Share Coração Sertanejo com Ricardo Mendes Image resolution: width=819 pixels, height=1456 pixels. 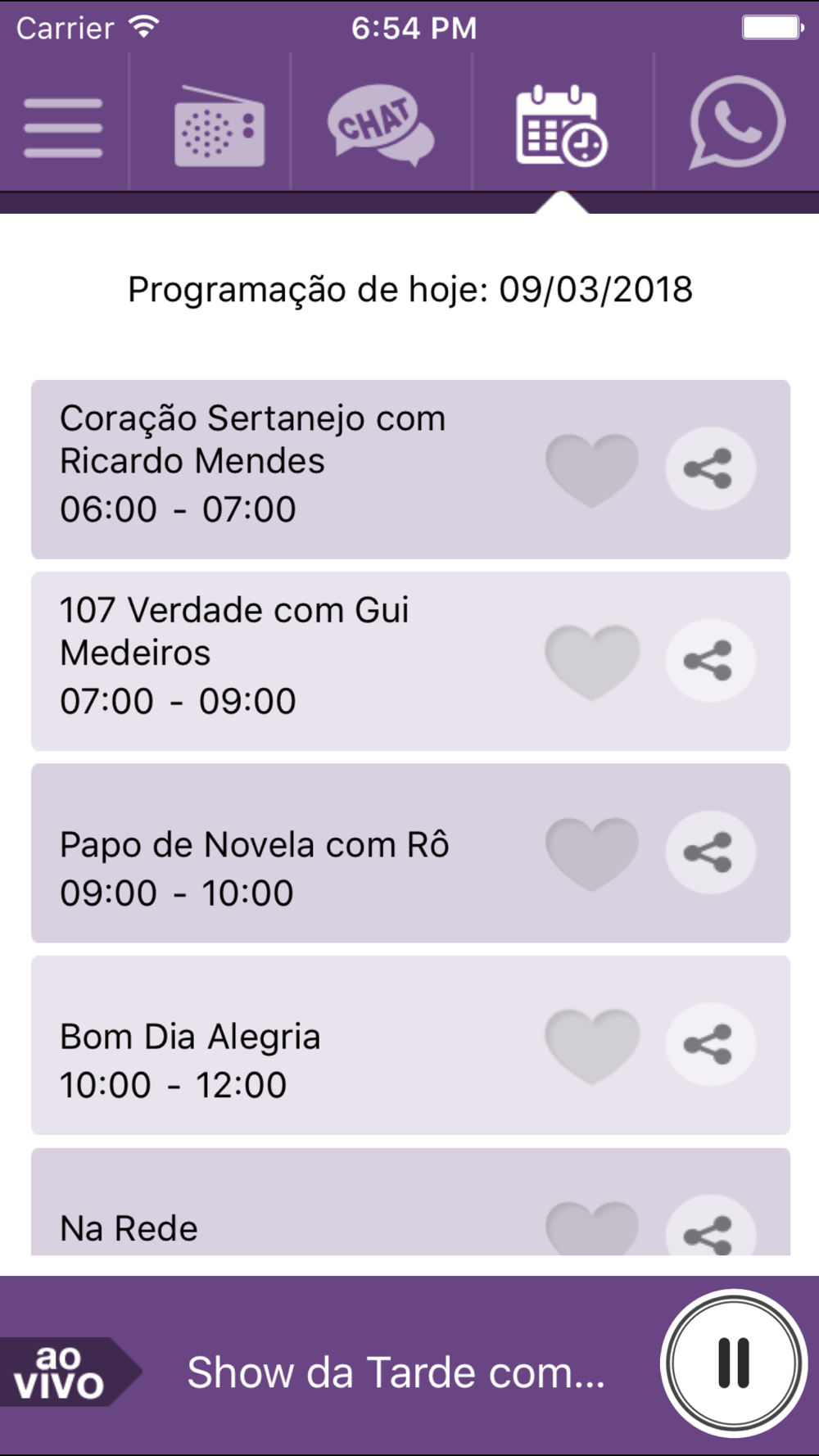pos(710,469)
